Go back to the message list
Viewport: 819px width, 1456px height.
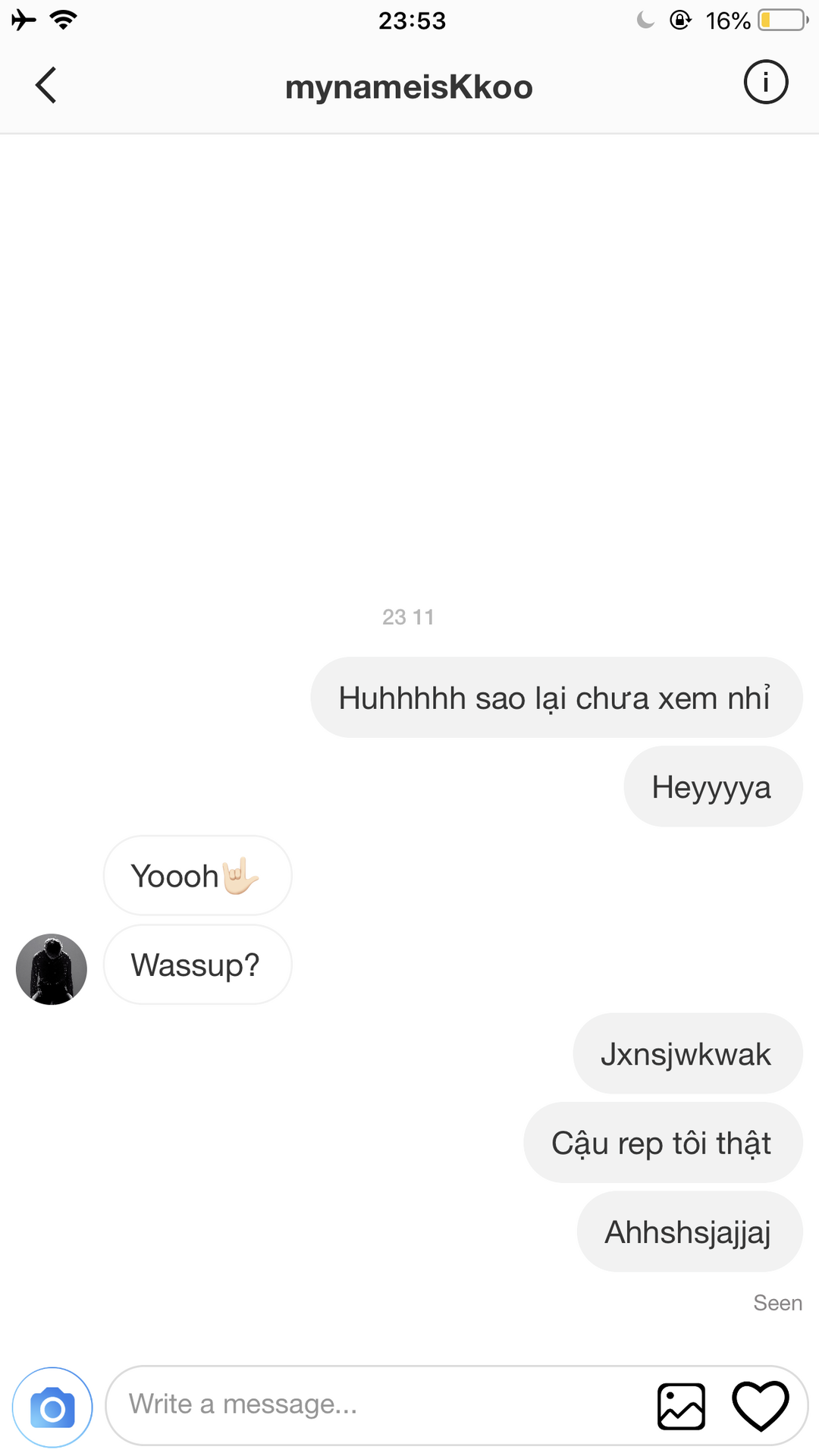pyautogui.click(x=45, y=85)
